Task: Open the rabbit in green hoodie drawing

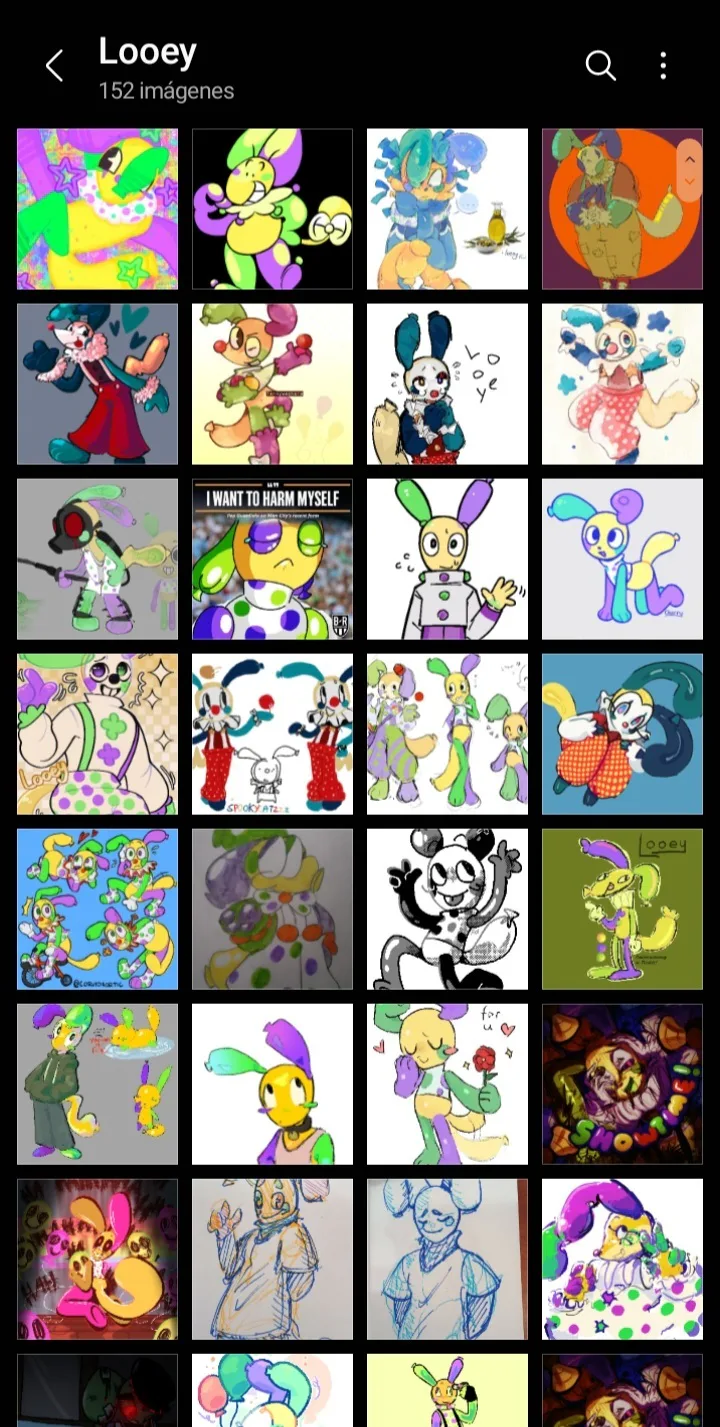Action: click(97, 1084)
